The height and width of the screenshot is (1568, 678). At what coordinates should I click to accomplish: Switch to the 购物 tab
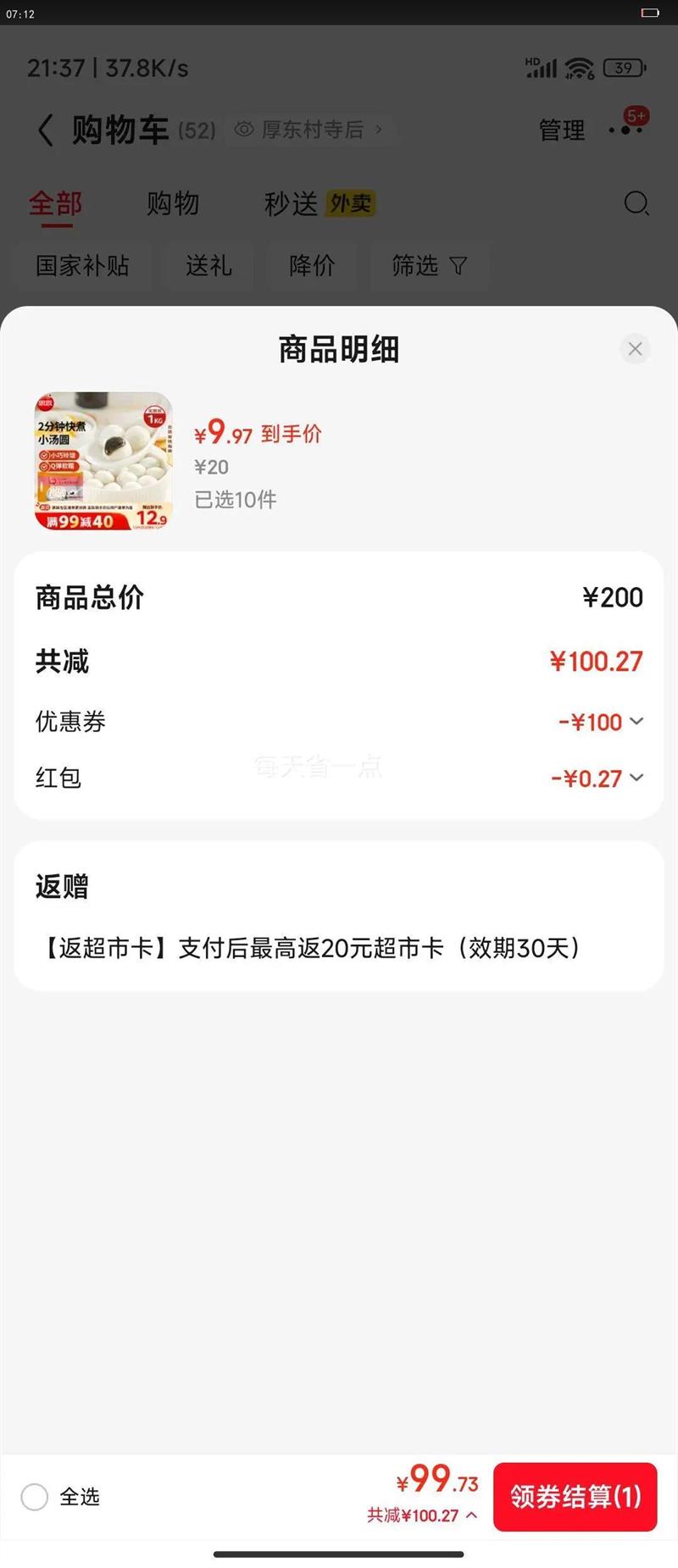point(172,203)
